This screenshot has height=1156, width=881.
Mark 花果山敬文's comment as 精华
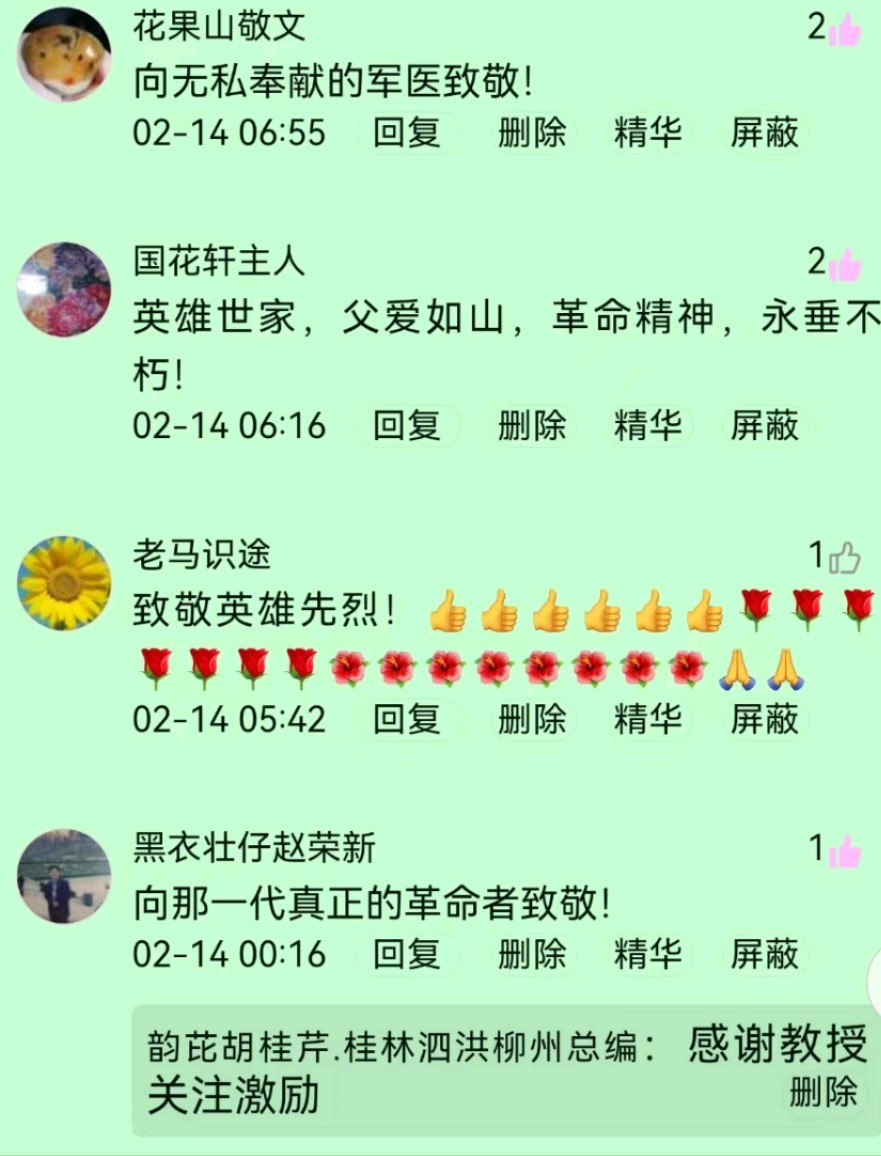pyautogui.click(x=648, y=133)
